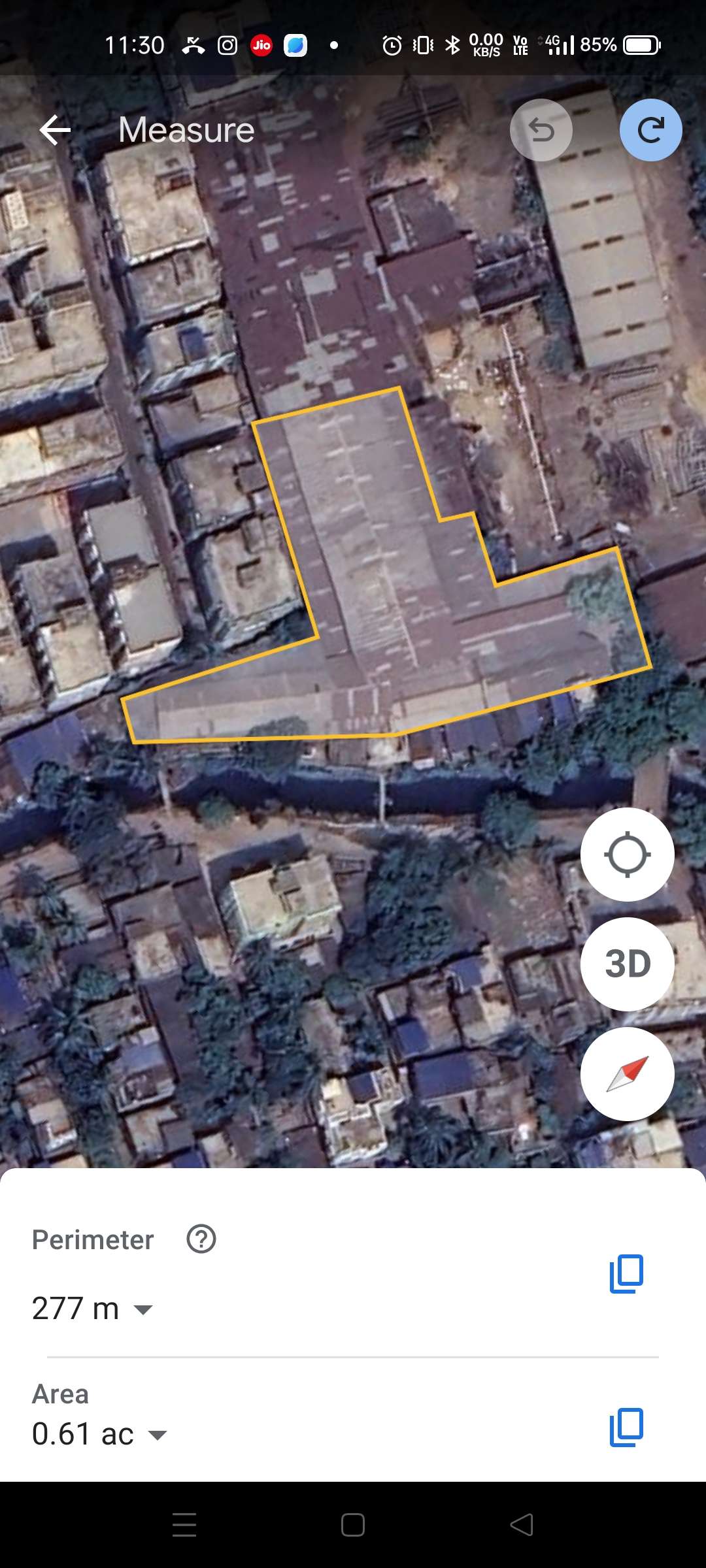Change the area unit from 0.61 ac
Screen dimensions: 706x1568
tap(158, 1435)
